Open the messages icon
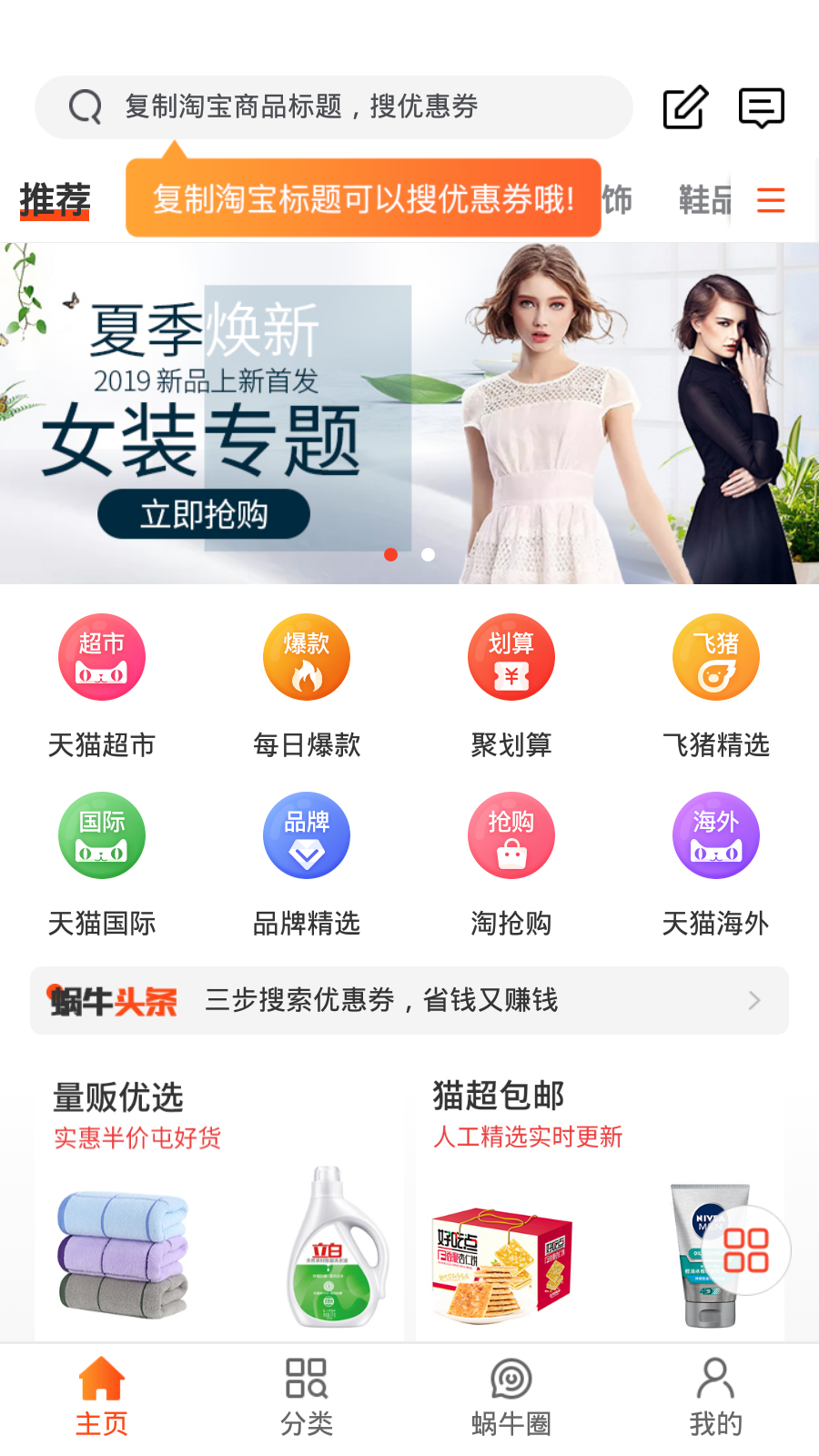Viewport: 819px width, 1456px height. (761, 107)
